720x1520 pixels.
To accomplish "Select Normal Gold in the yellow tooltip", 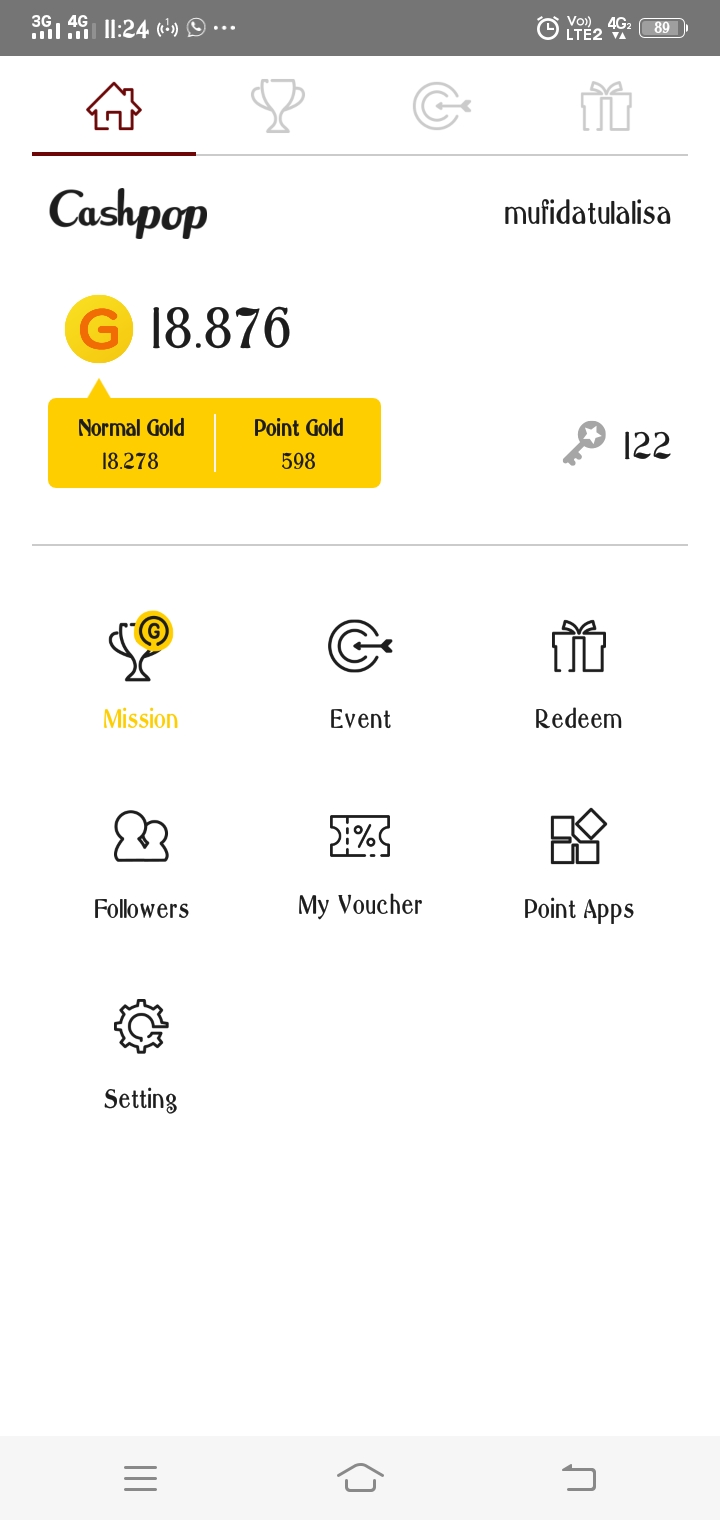I will tap(131, 442).
